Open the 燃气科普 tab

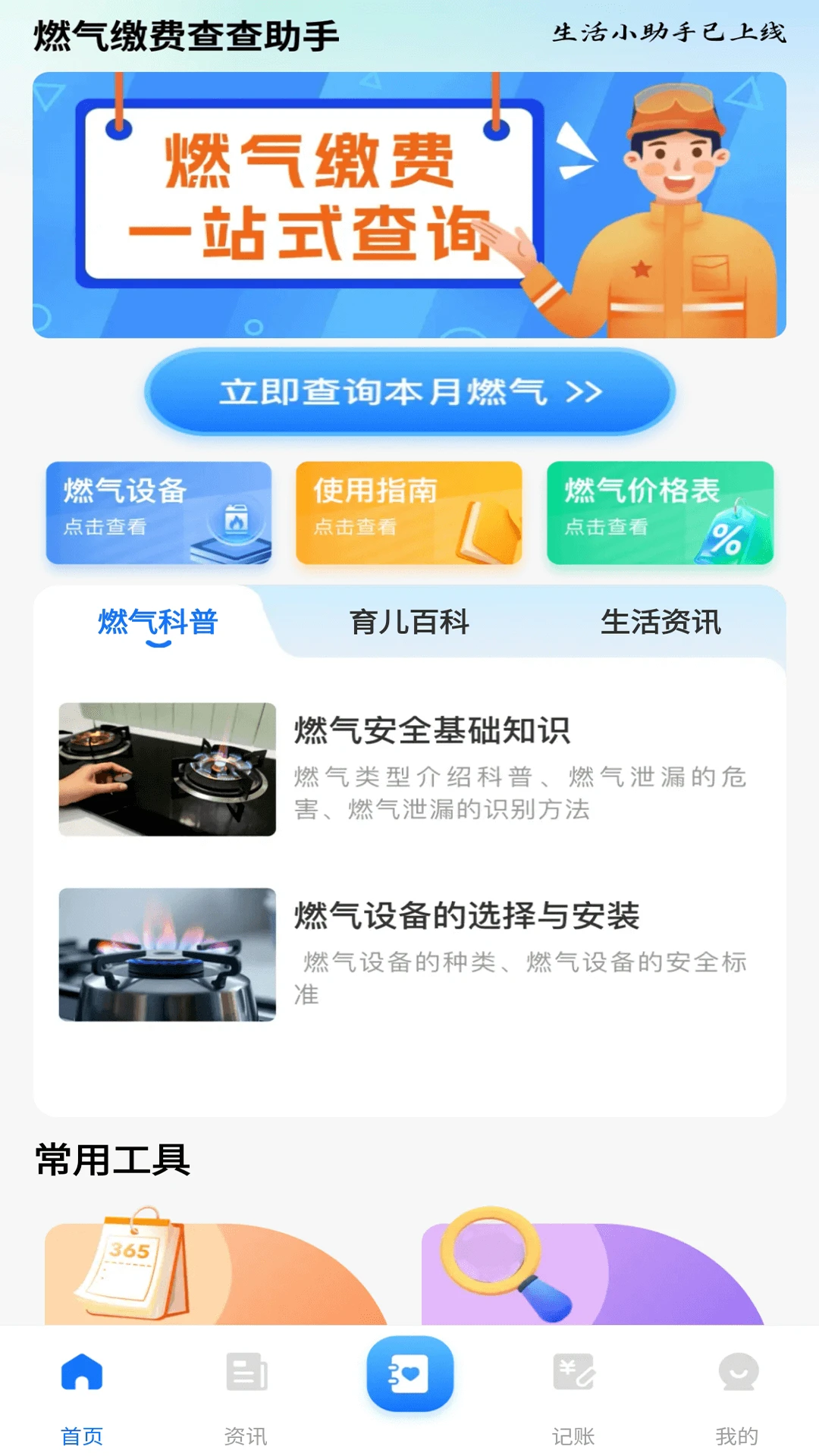(157, 623)
